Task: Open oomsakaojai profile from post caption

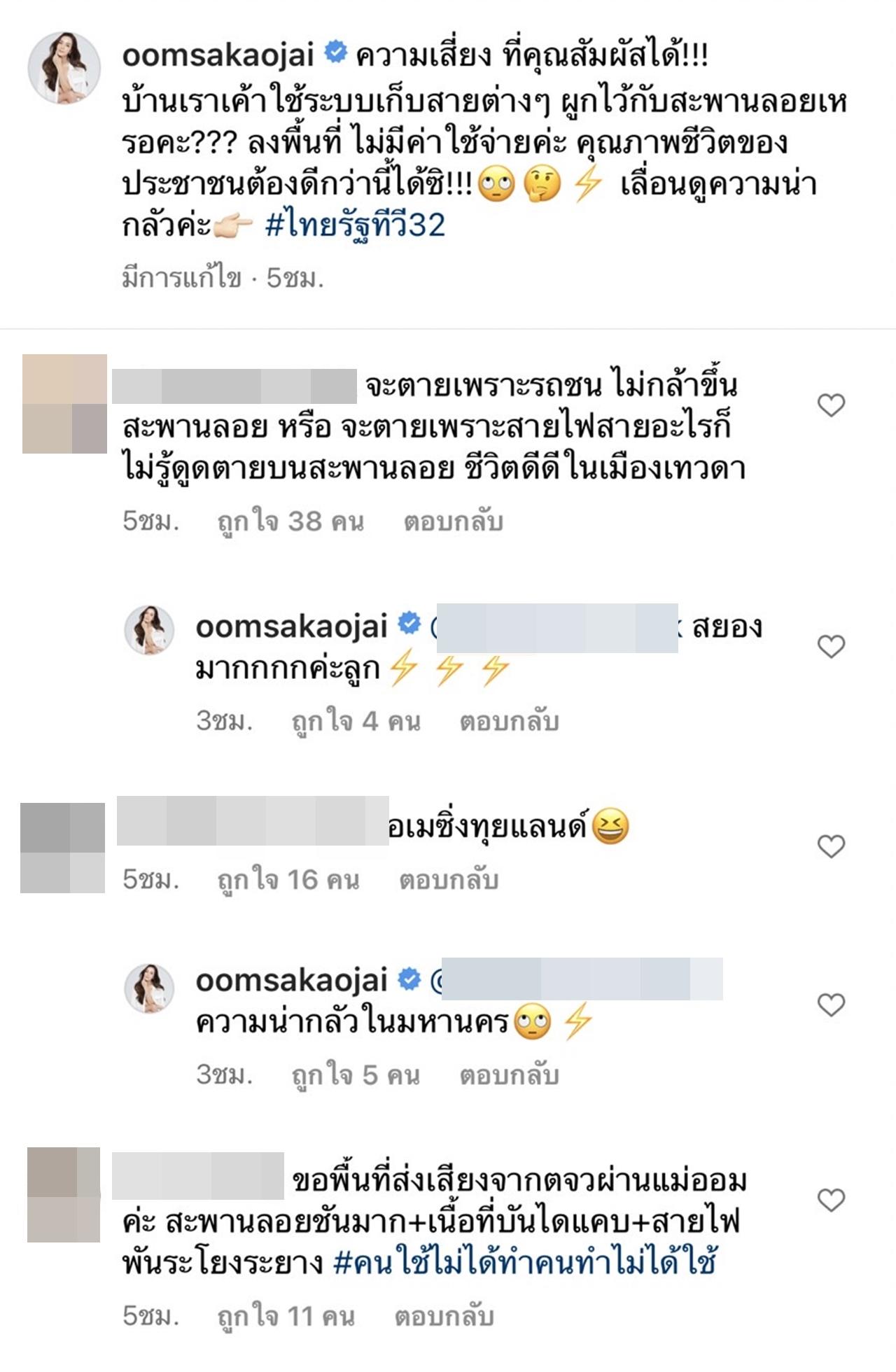Action: (x=218, y=56)
